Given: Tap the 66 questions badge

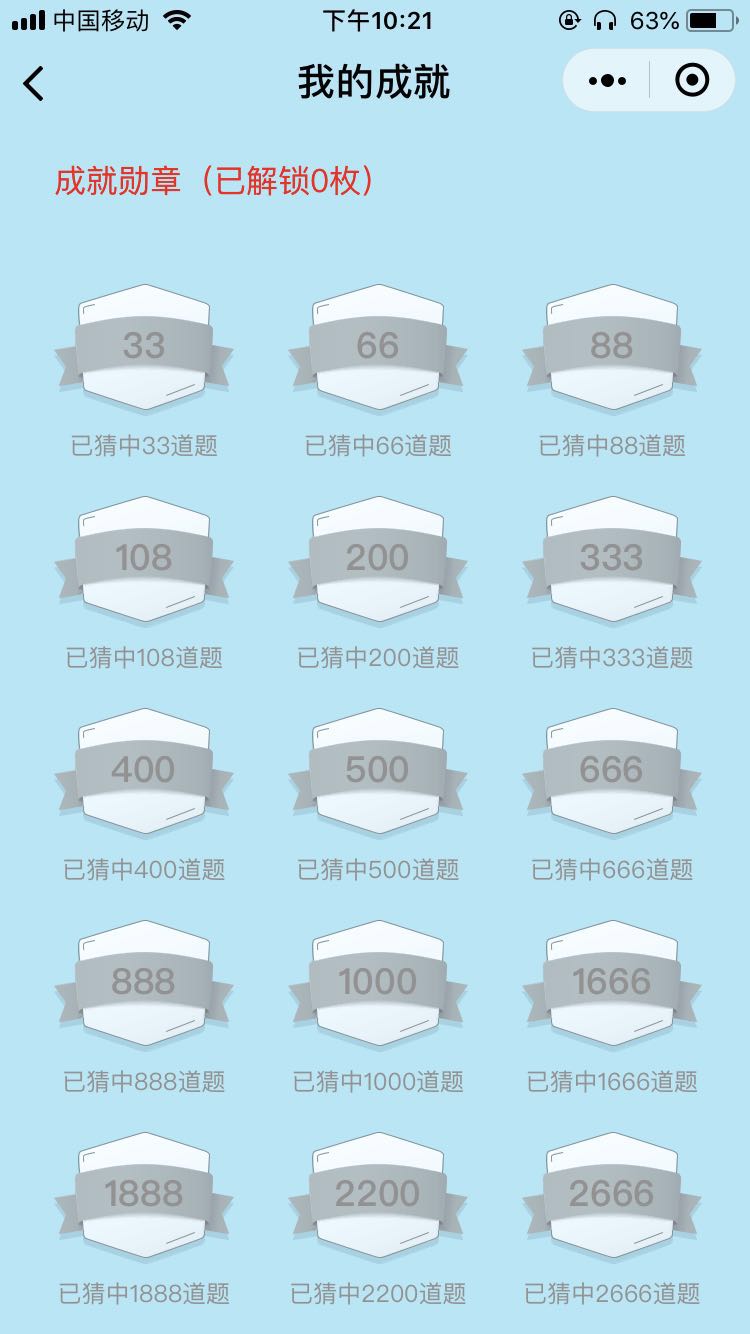Looking at the screenshot, I should (378, 348).
